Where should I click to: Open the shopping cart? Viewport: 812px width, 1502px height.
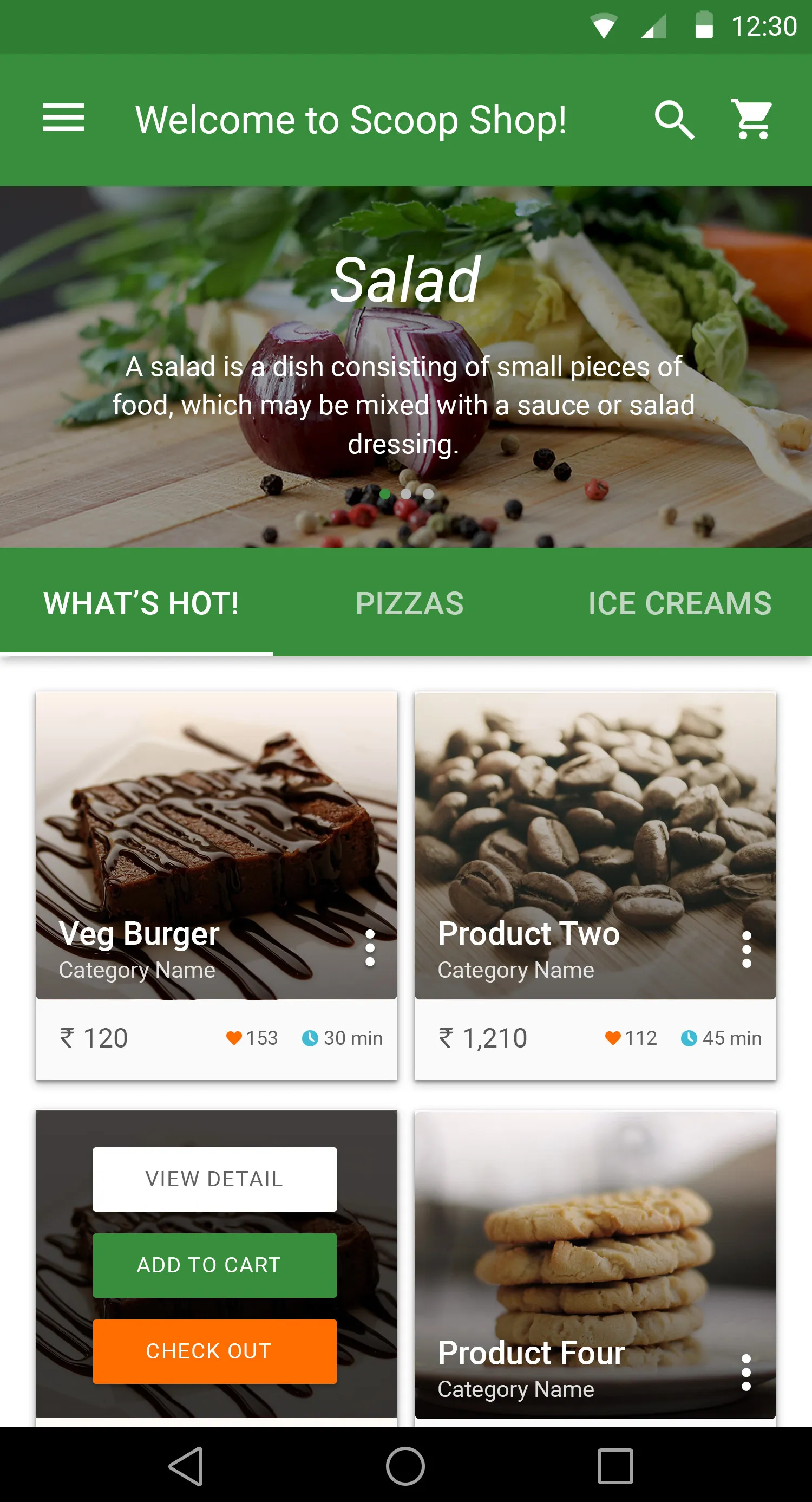[751, 120]
